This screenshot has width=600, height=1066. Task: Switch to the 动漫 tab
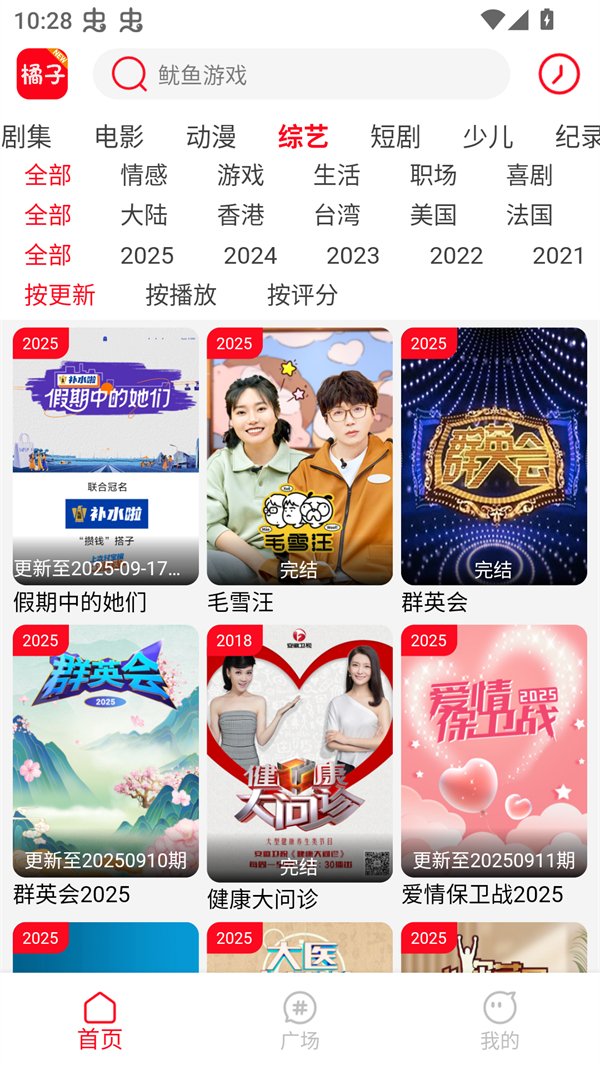pos(211,136)
